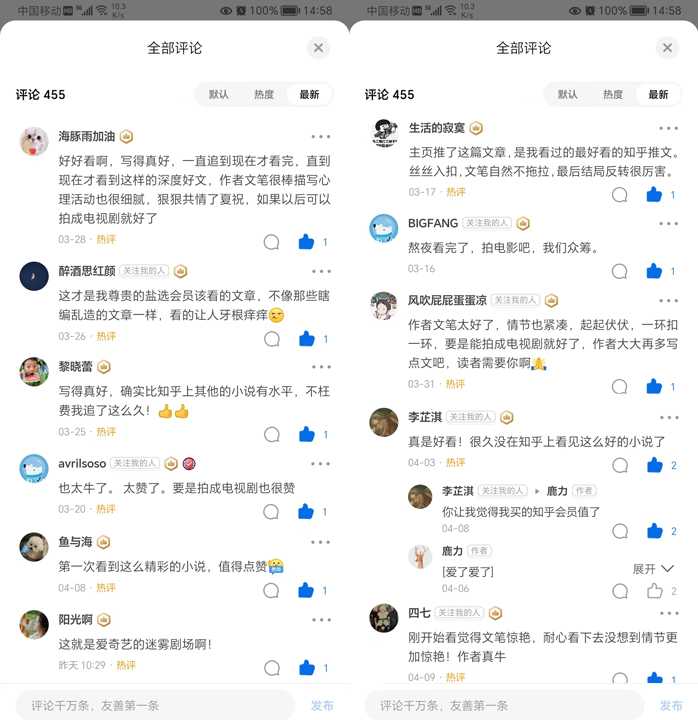Viewport: 698px width, 720px height.
Task: Like 海豚雨加油's comment
Action: pyautogui.click(x=307, y=241)
